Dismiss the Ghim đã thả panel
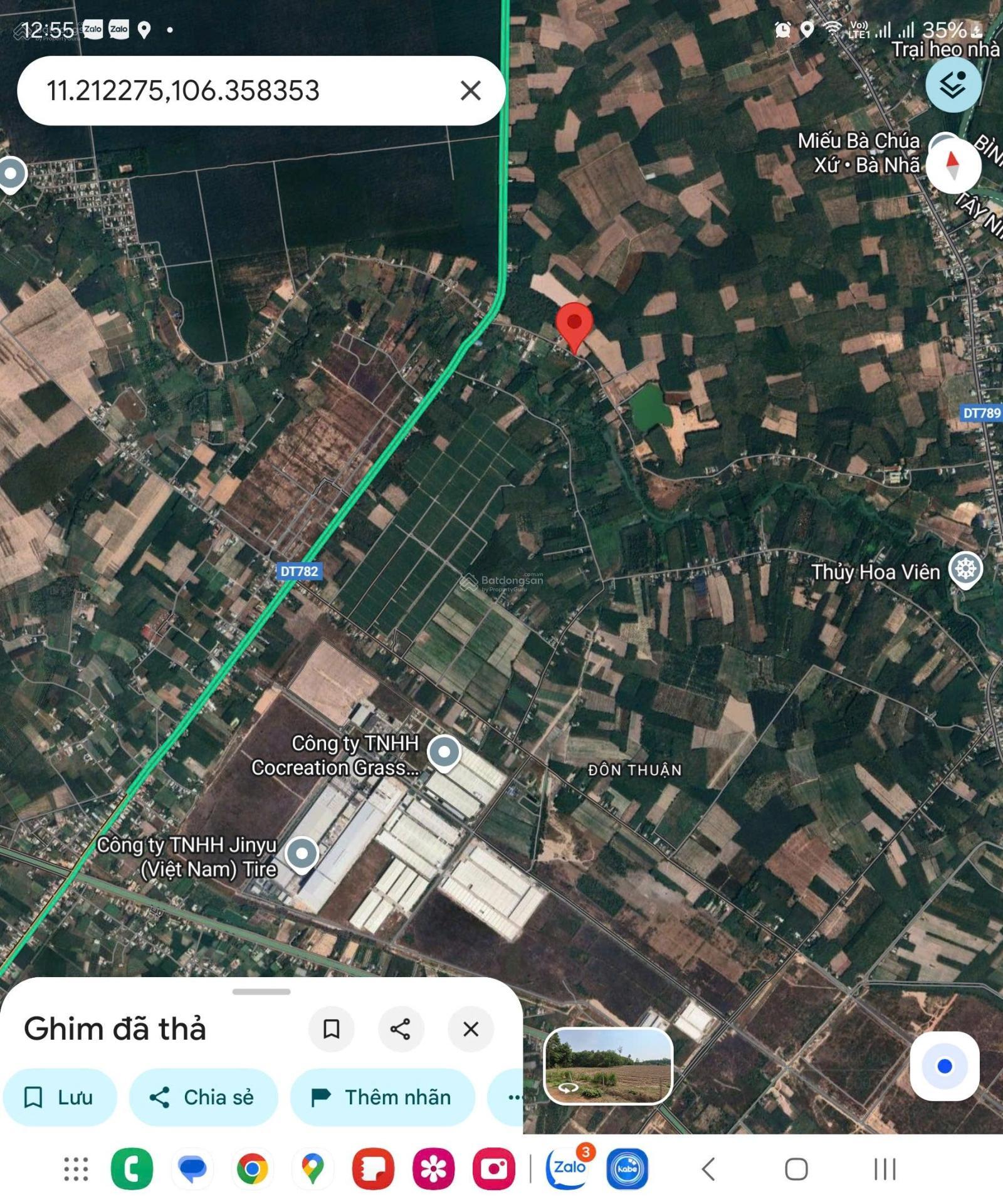 (x=470, y=1029)
